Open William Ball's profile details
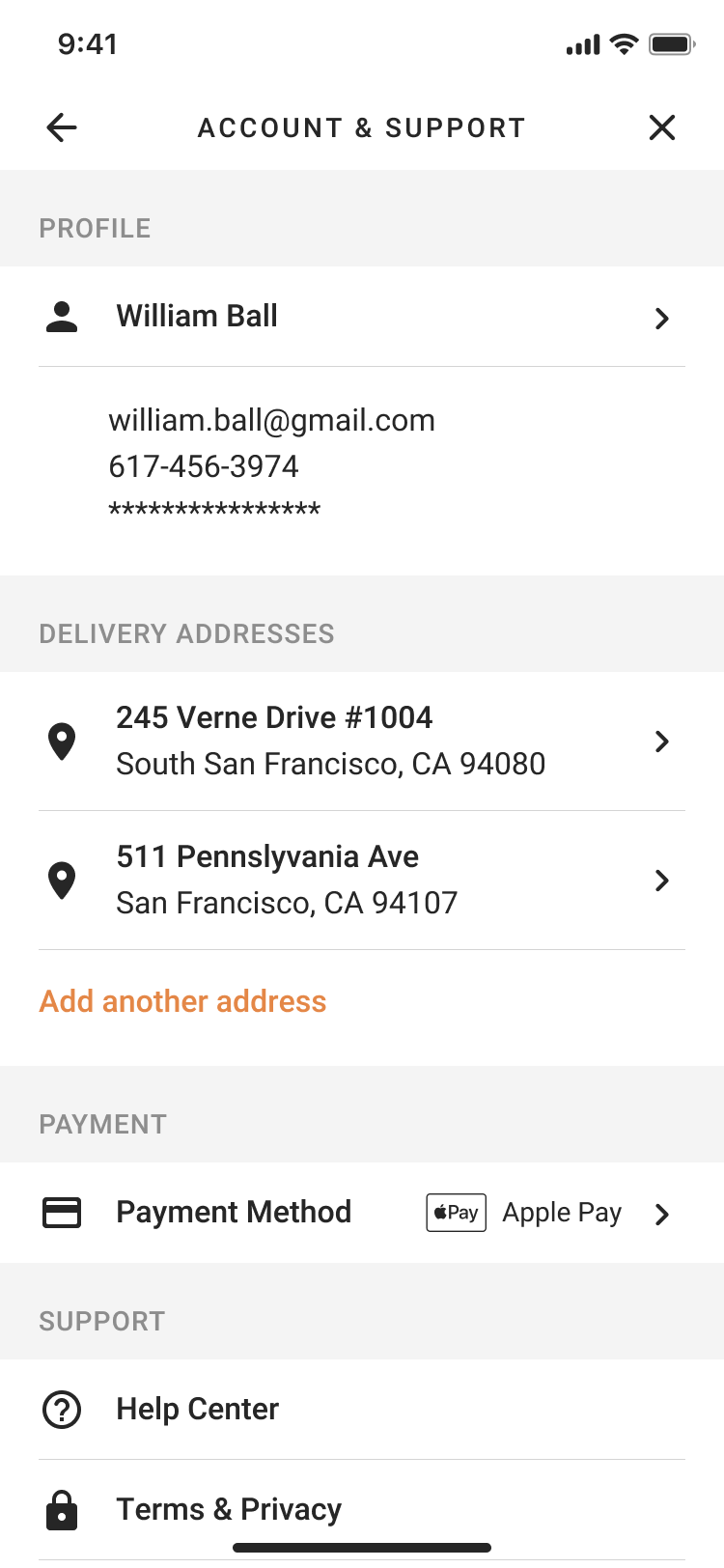 361,317
